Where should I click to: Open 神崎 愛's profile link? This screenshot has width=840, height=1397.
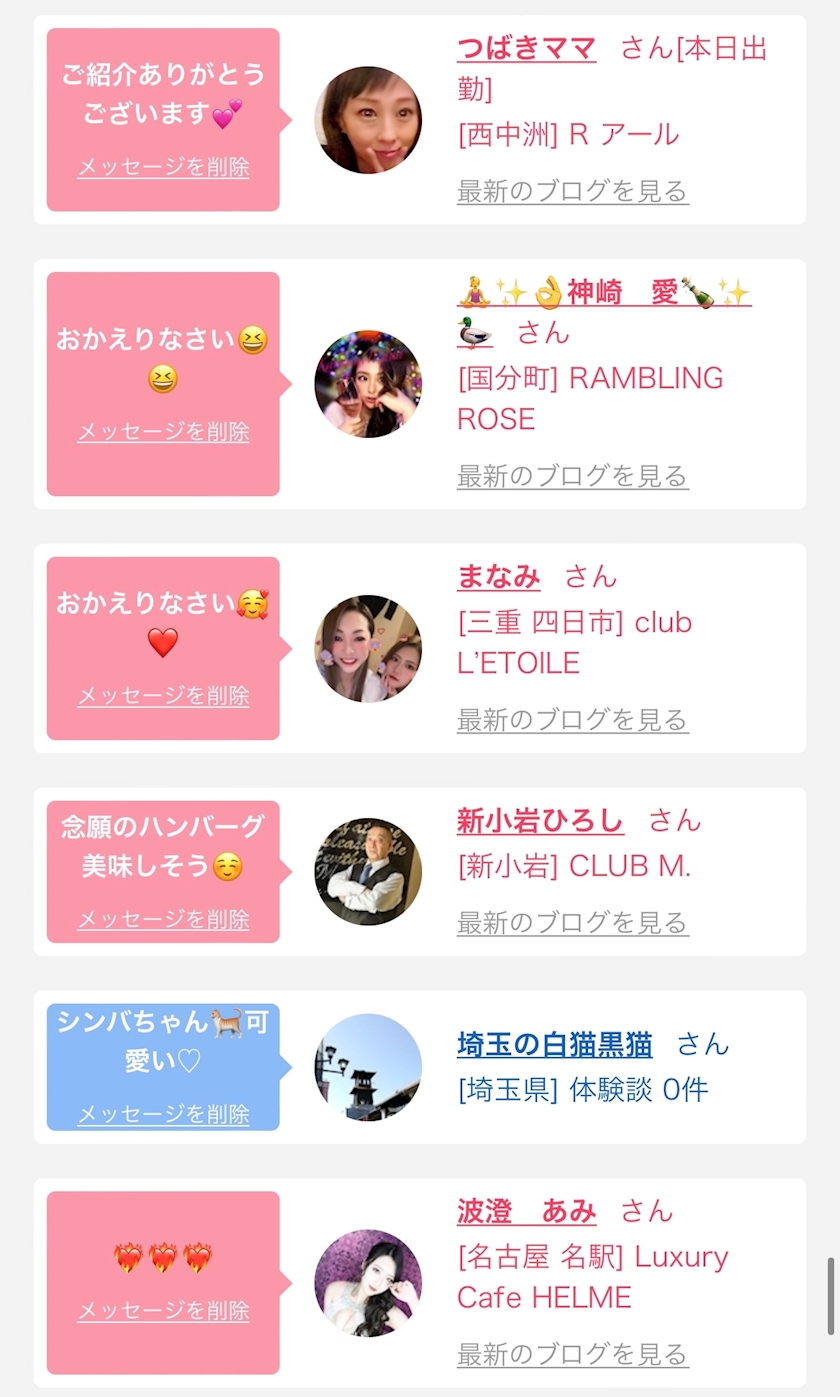(x=604, y=293)
